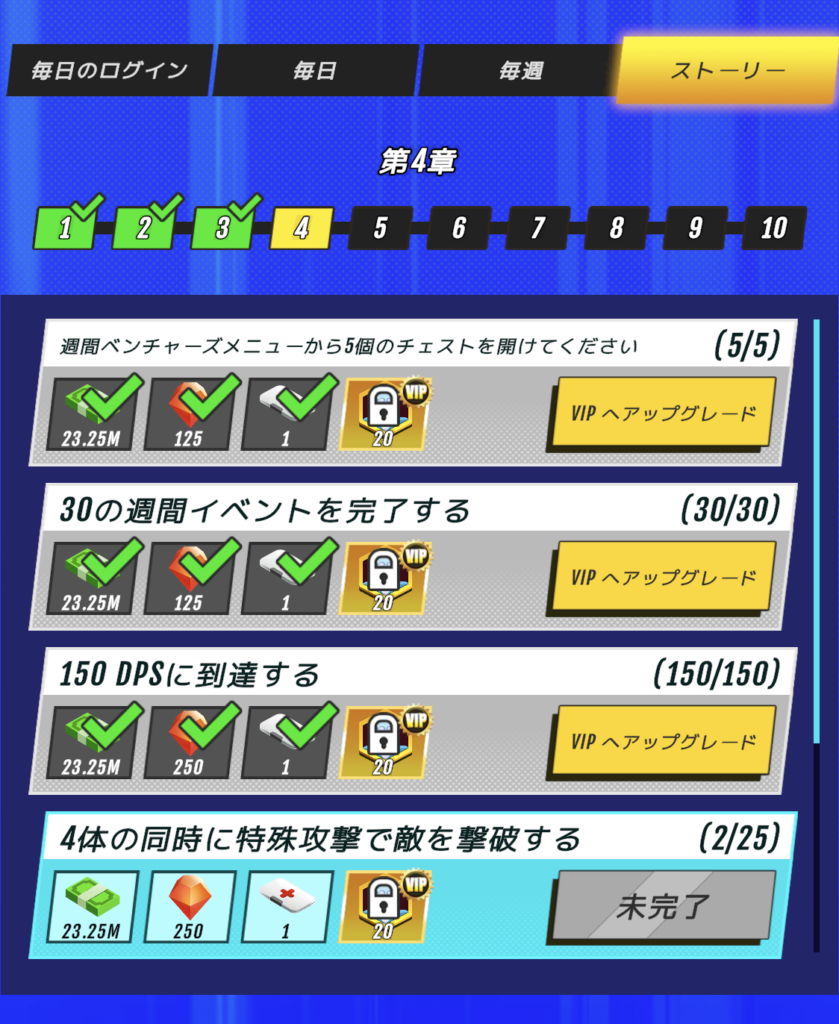Go to chapter 3
The width and height of the screenshot is (839, 1024).
tap(222, 228)
